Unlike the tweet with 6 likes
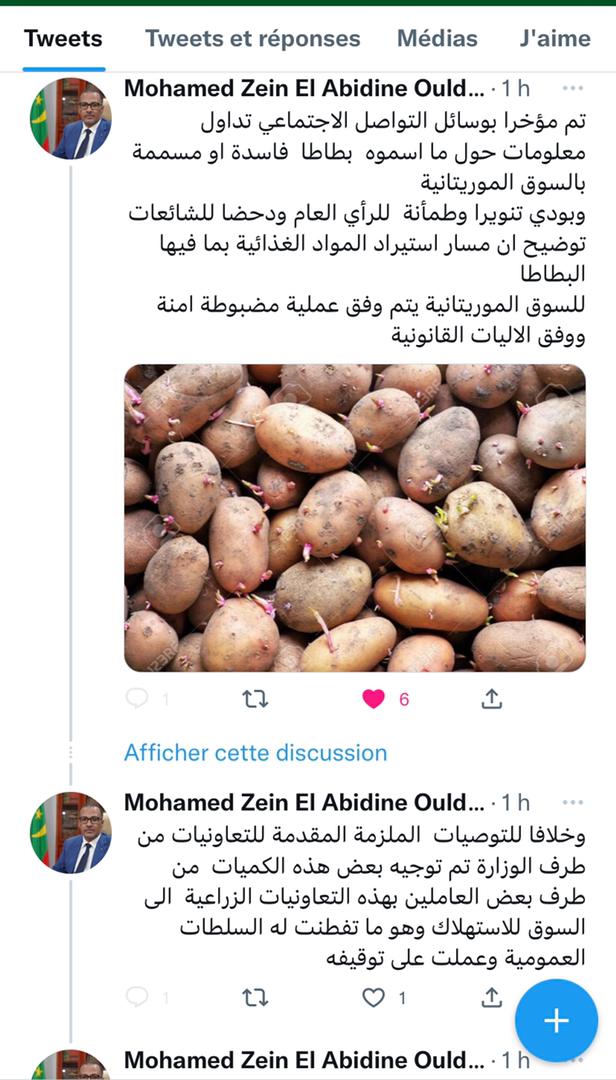Viewport: 616px width, 1080px height. tap(374, 700)
